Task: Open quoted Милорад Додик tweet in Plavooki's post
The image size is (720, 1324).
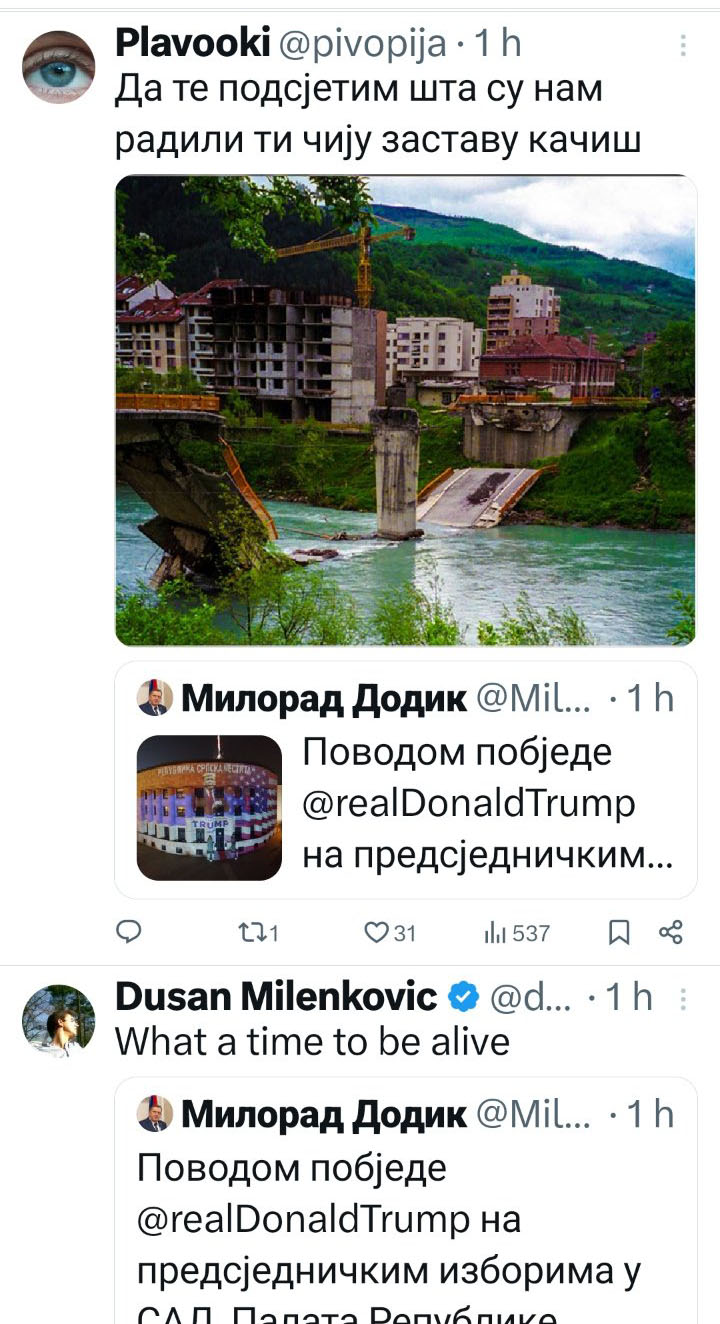Action: 405,780
